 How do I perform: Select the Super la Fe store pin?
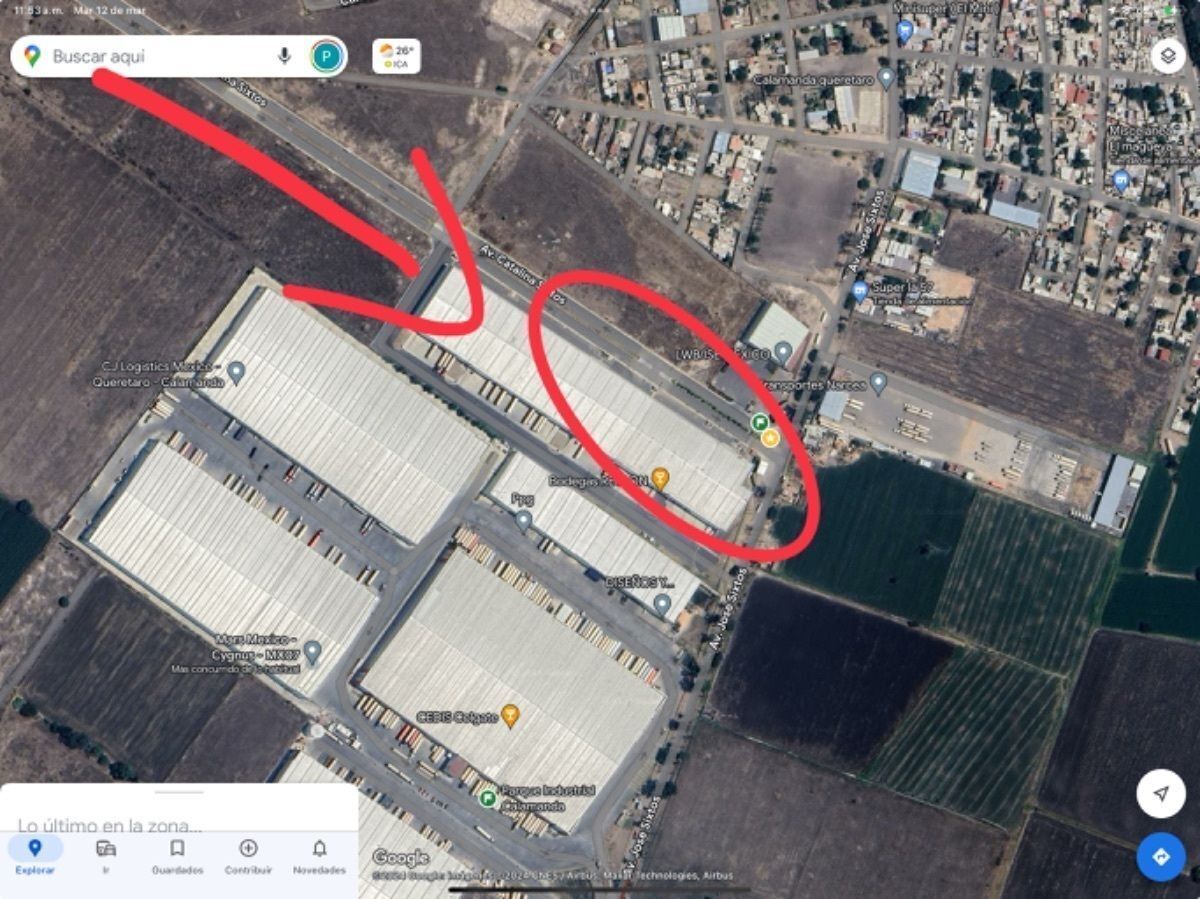[860, 292]
